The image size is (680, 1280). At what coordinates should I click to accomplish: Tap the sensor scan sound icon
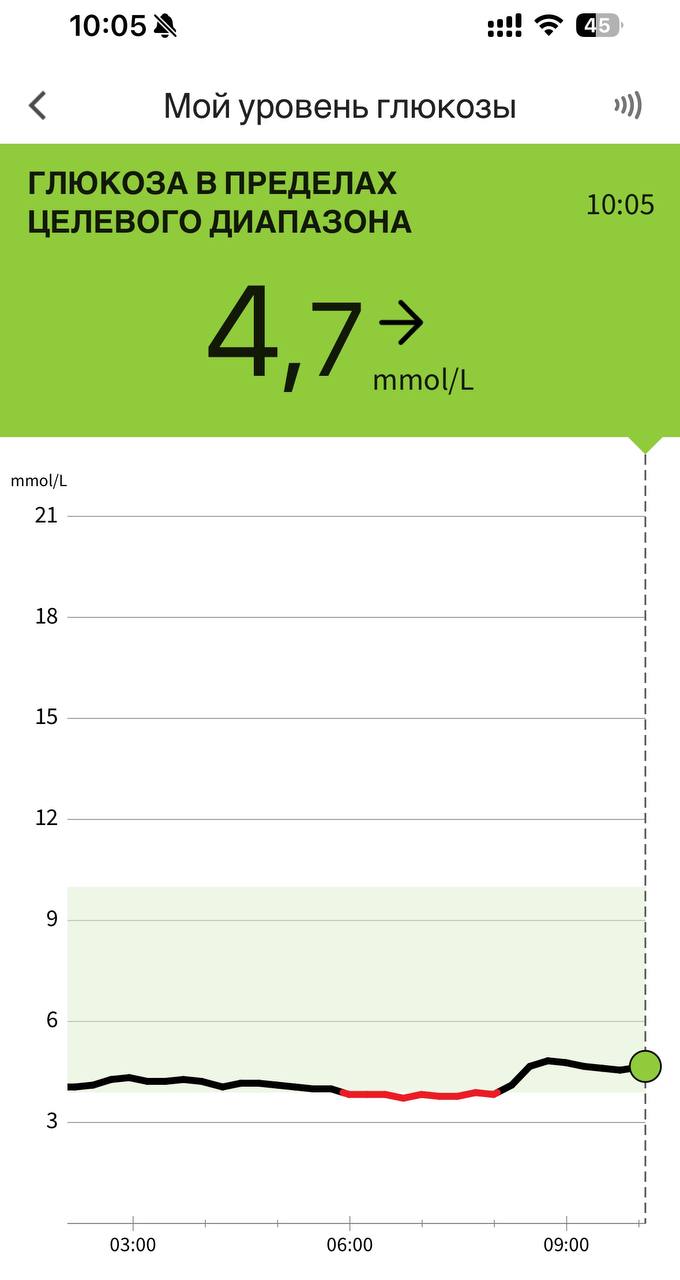[627, 106]
